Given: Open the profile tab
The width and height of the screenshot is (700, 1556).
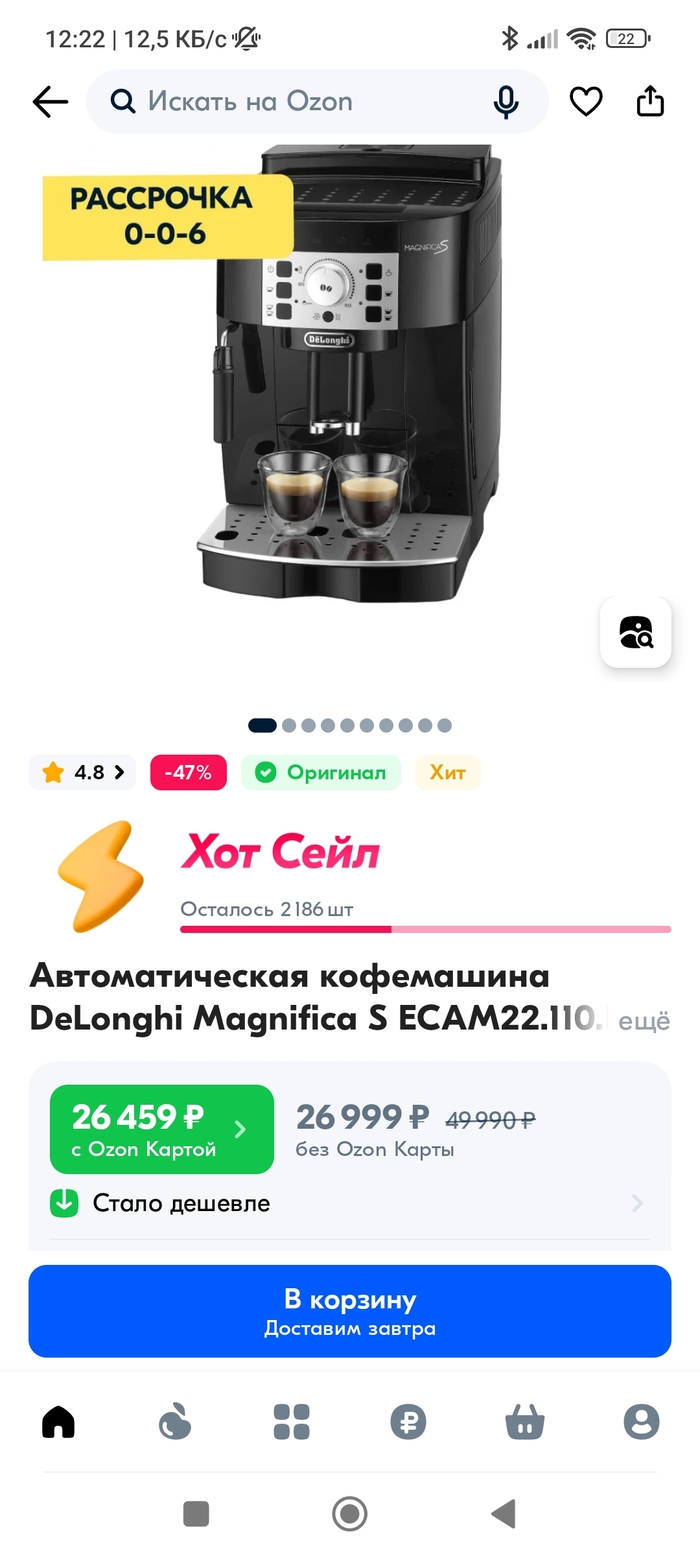Looking at the screenshot, I should click(641, 1421).
